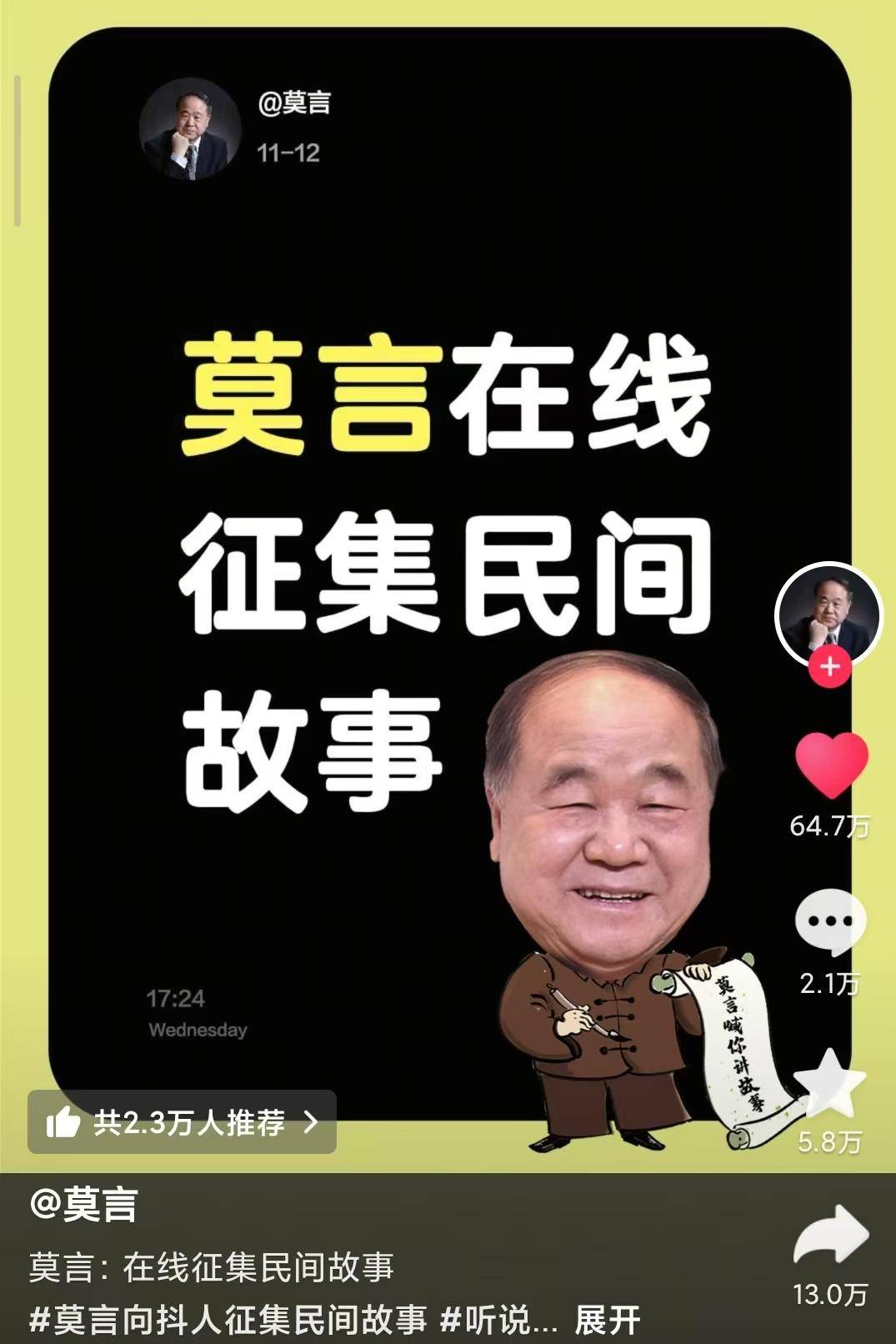Expand the caption with 展开
The width and height of the screenshot is (896, 1344).
pyautogui.click(x=608, y=1320)
